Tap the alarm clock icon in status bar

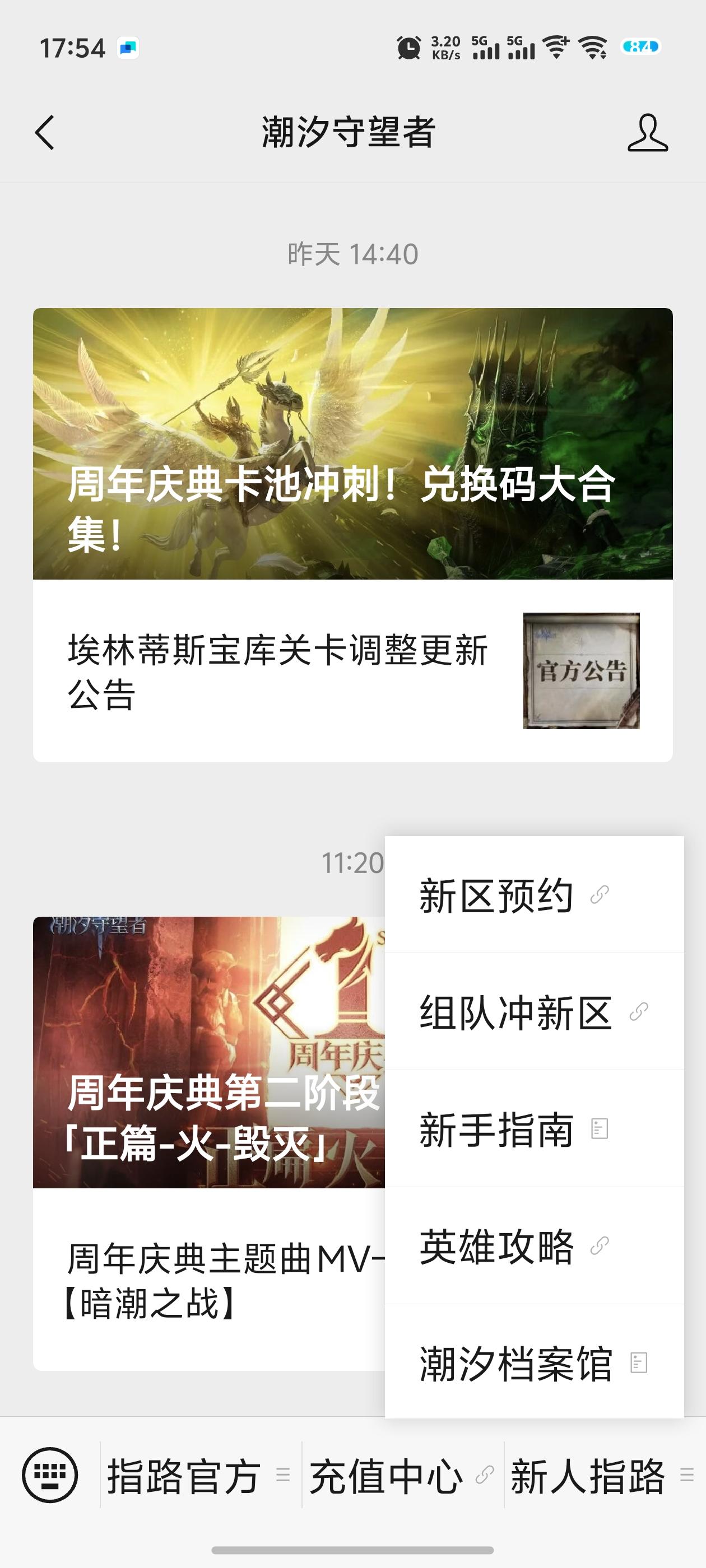pos(408,49)
